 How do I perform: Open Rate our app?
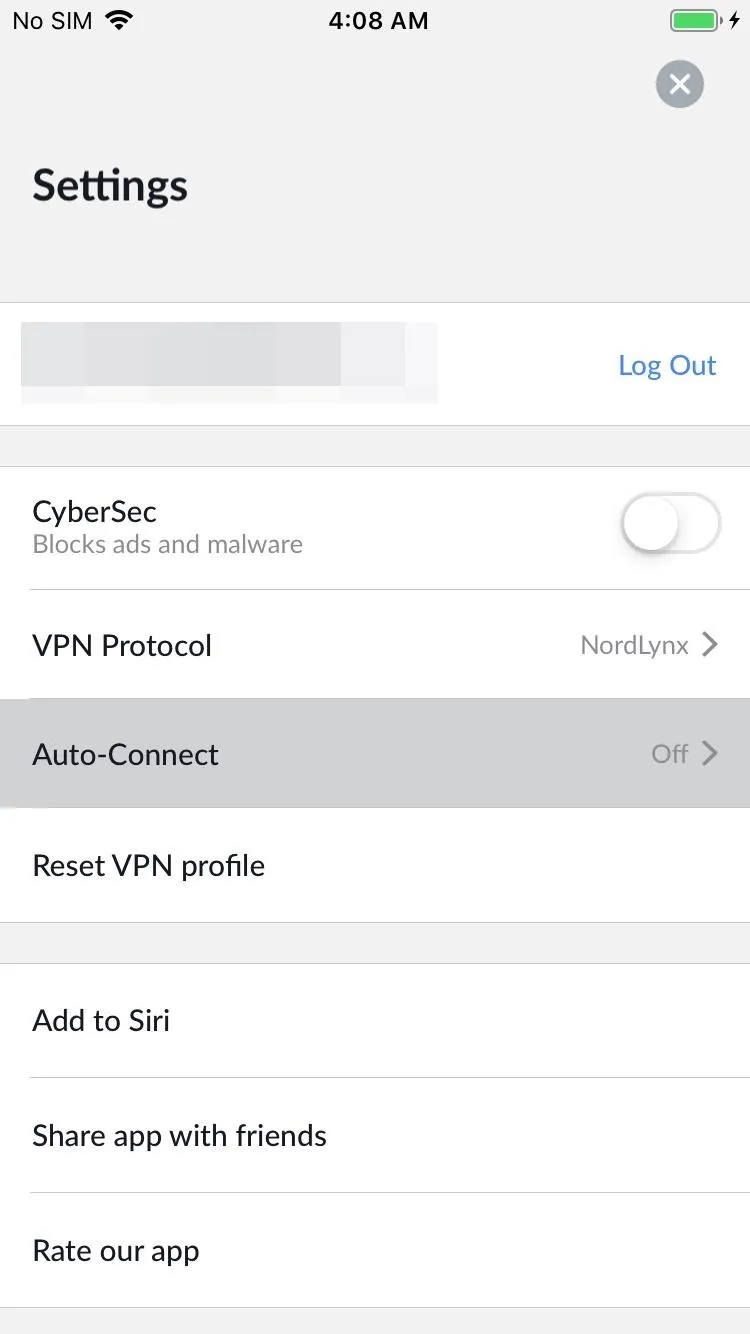point(375,1250)
